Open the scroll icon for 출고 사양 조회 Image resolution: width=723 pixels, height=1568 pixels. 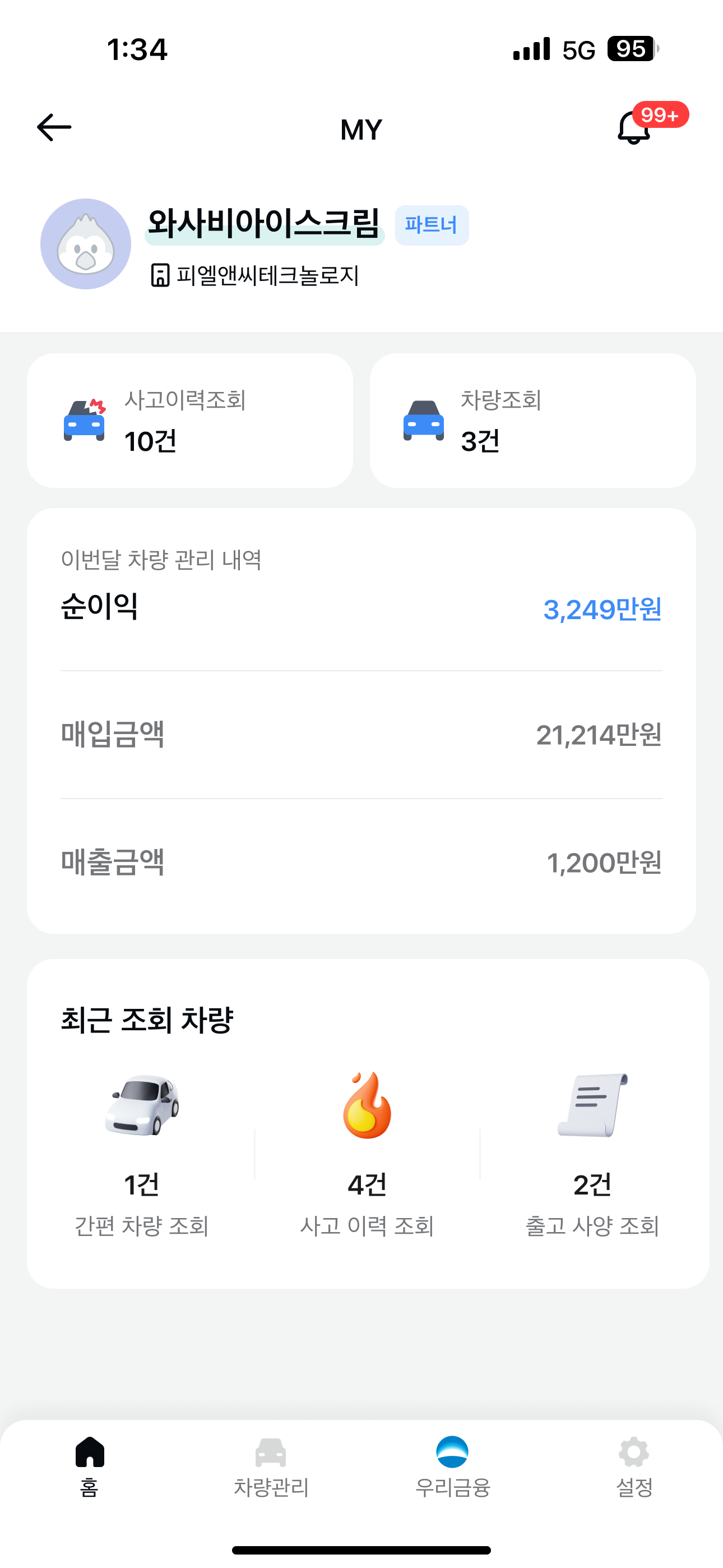point(594,1105)
